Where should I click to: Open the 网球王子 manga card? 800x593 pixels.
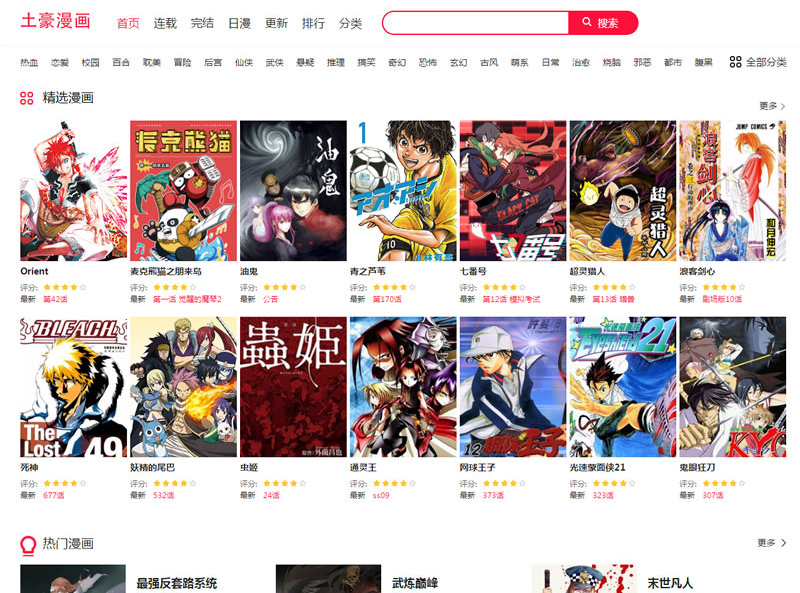pyautogui.click(x=513, y=387)
